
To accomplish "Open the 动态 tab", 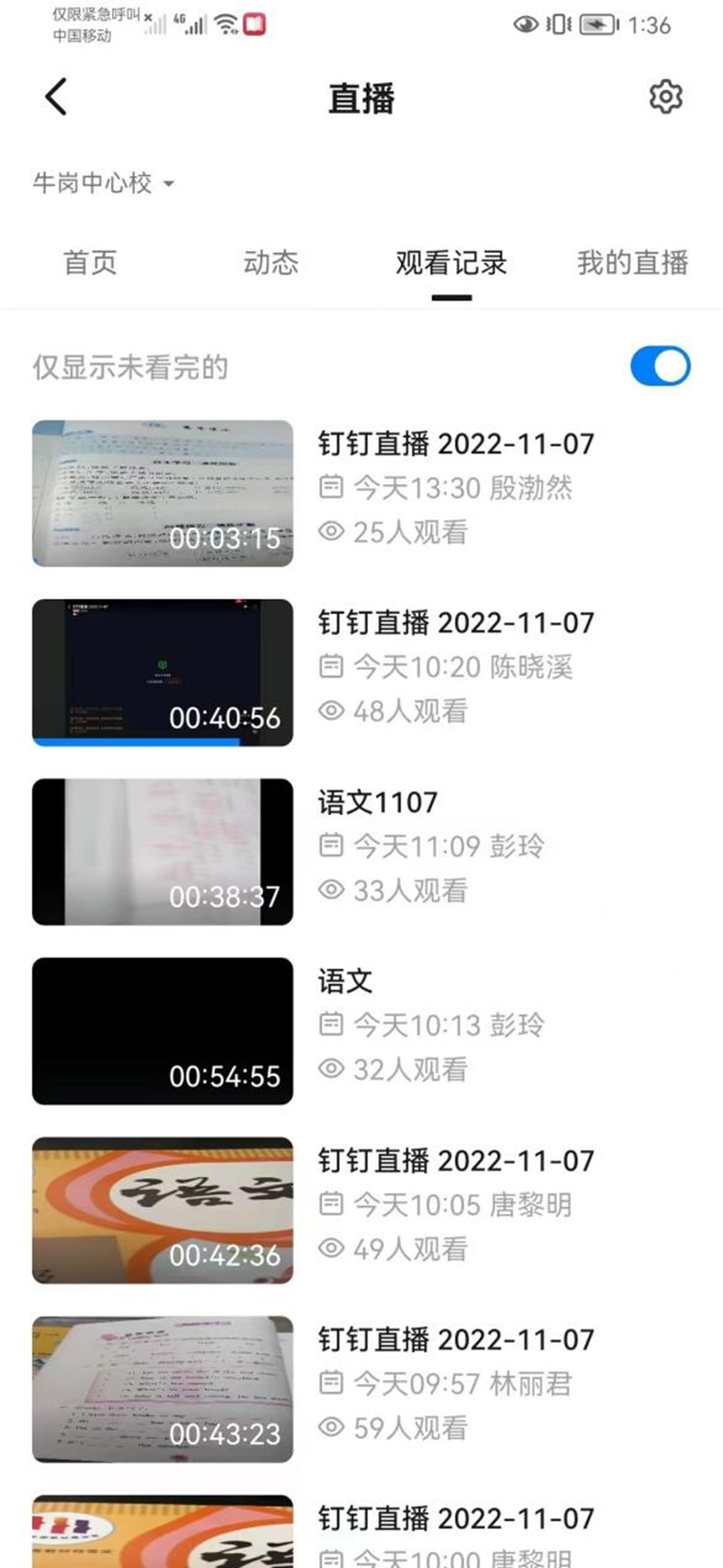I will click(x=270, y=263).
